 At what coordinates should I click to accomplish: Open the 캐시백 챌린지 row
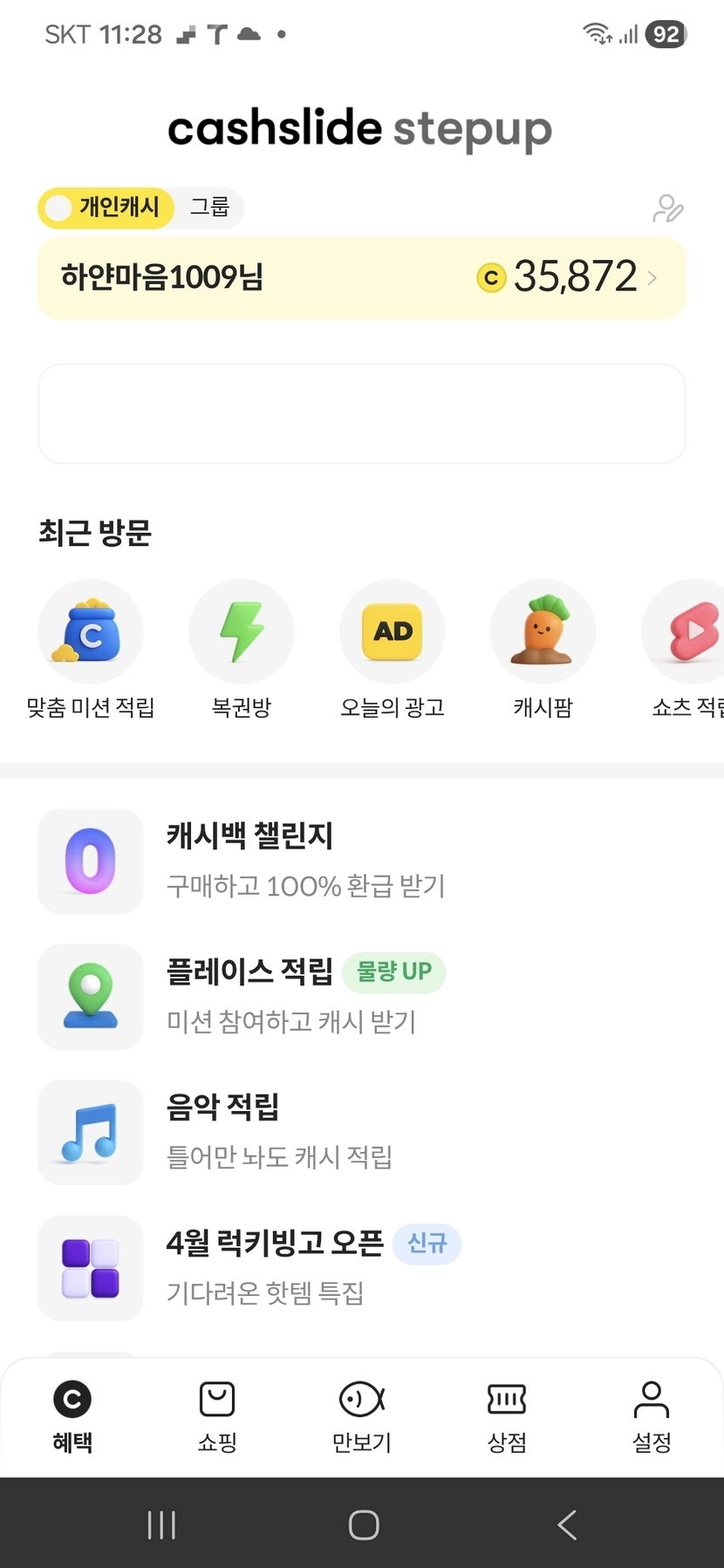[x=305, y=861]
